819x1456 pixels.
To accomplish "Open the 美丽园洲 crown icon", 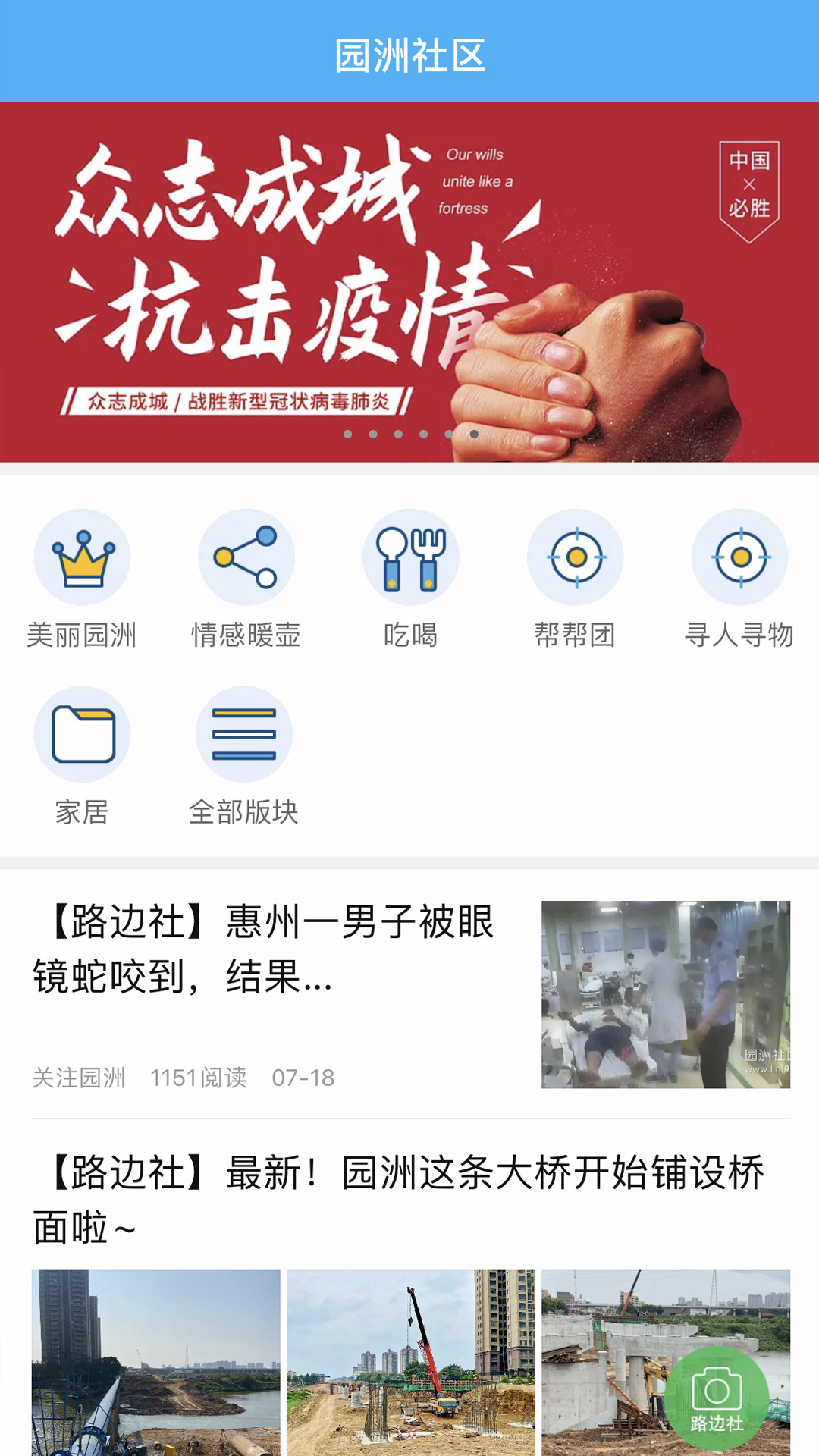I will coord(82,556).
